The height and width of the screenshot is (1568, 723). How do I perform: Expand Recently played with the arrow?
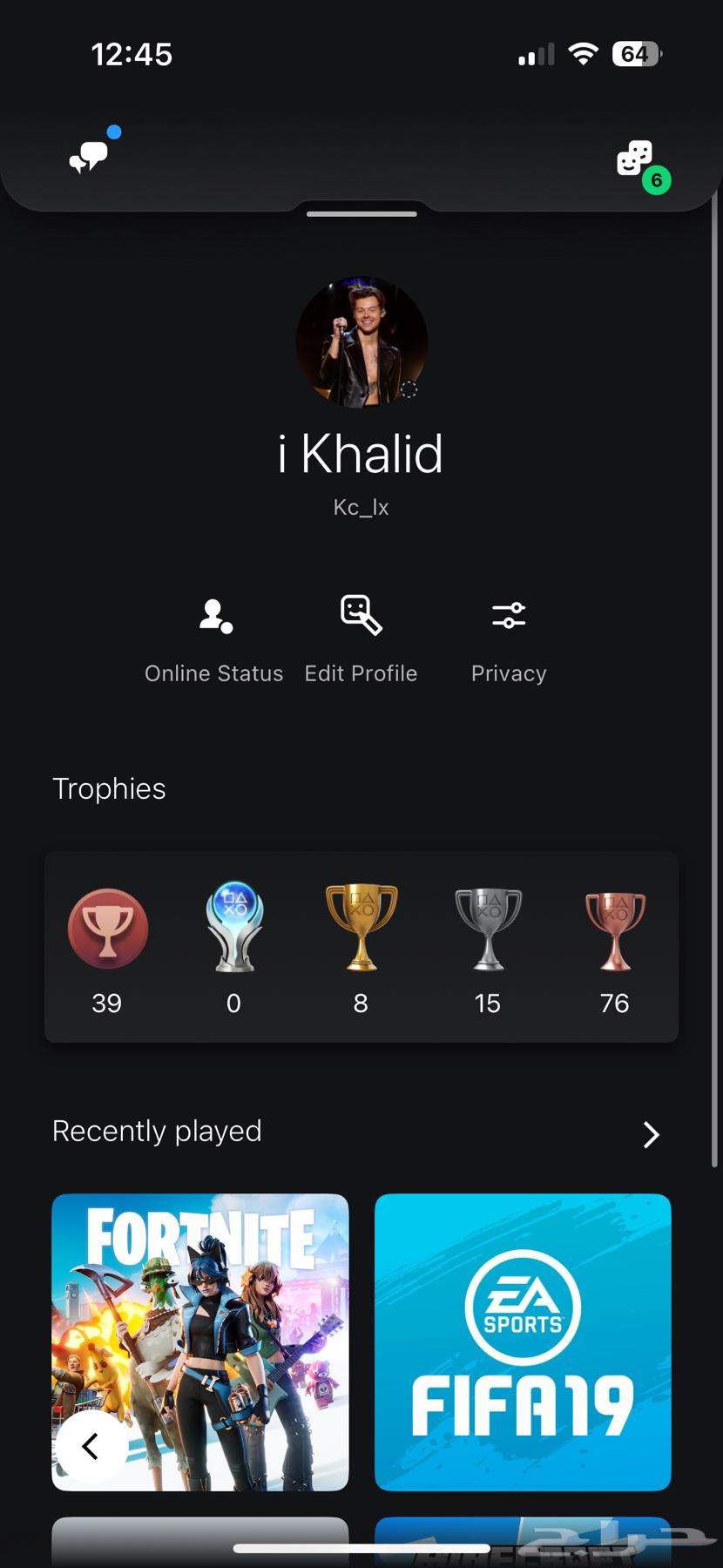pyautogui.click(x=651, y=1134)
